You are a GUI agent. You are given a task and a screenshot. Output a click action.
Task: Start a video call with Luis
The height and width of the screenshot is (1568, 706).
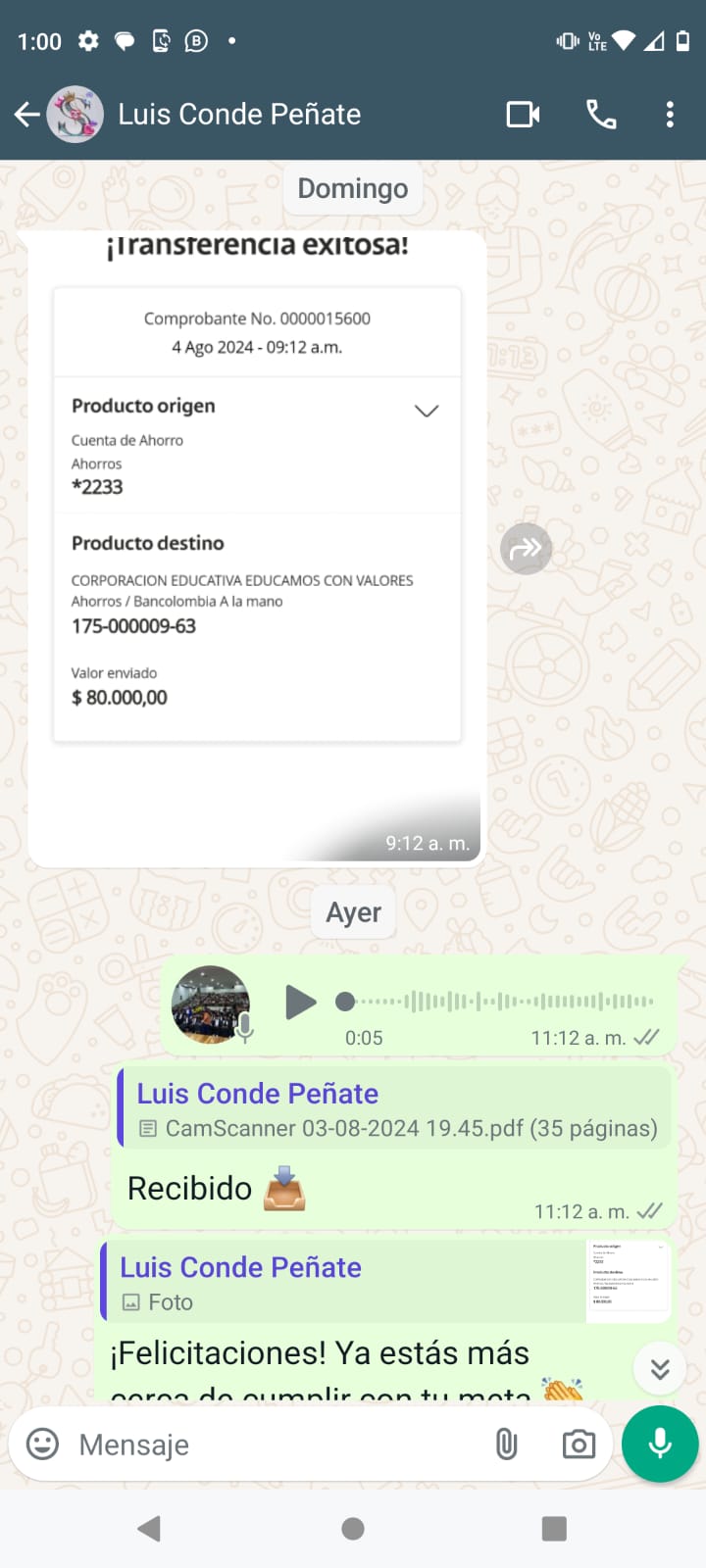pos(523,115)
